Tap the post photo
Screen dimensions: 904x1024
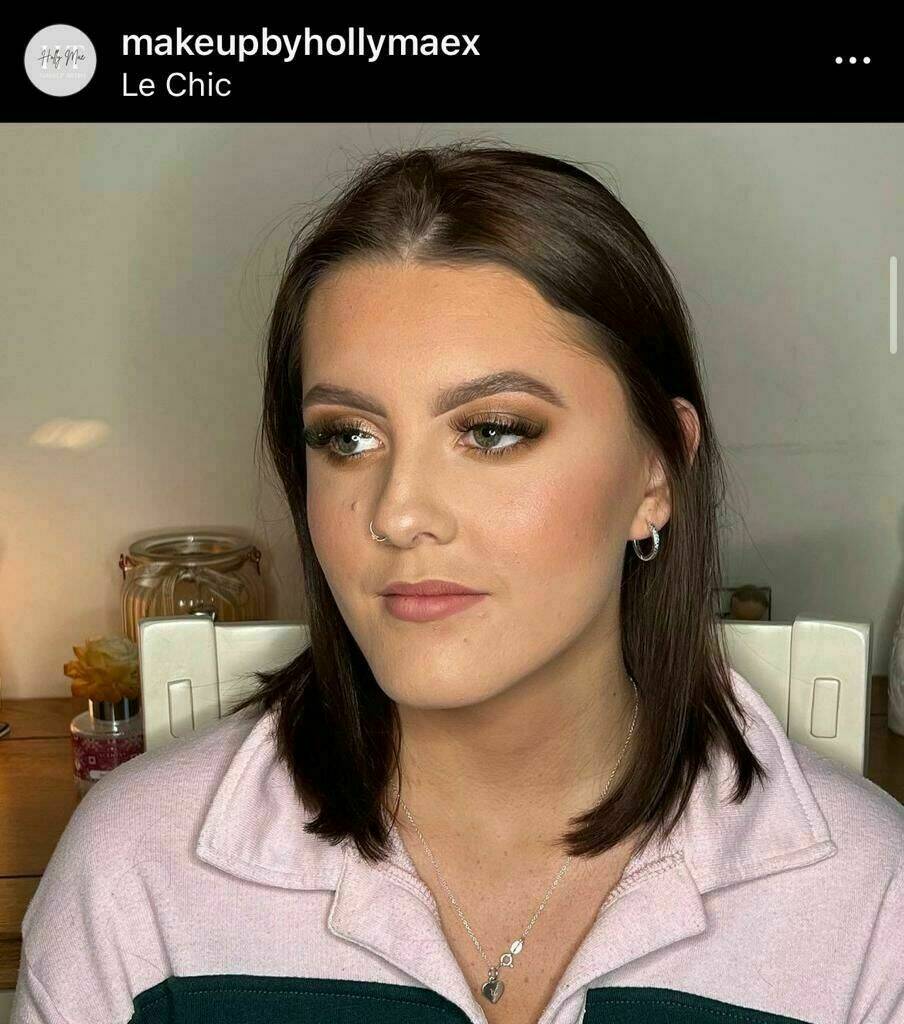click(452, 572)
